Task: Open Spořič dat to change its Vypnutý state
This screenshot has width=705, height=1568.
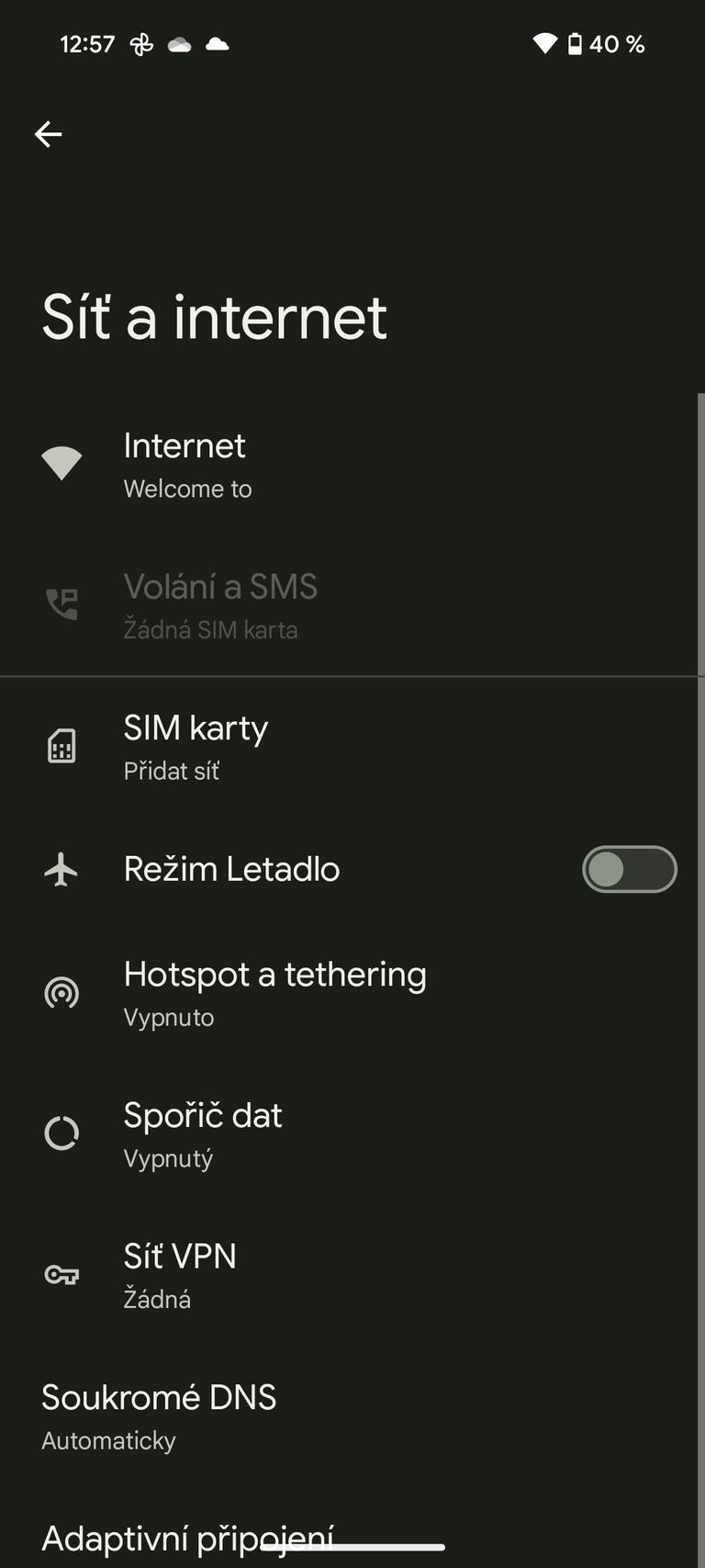Action: click(x=275, y=1133)
